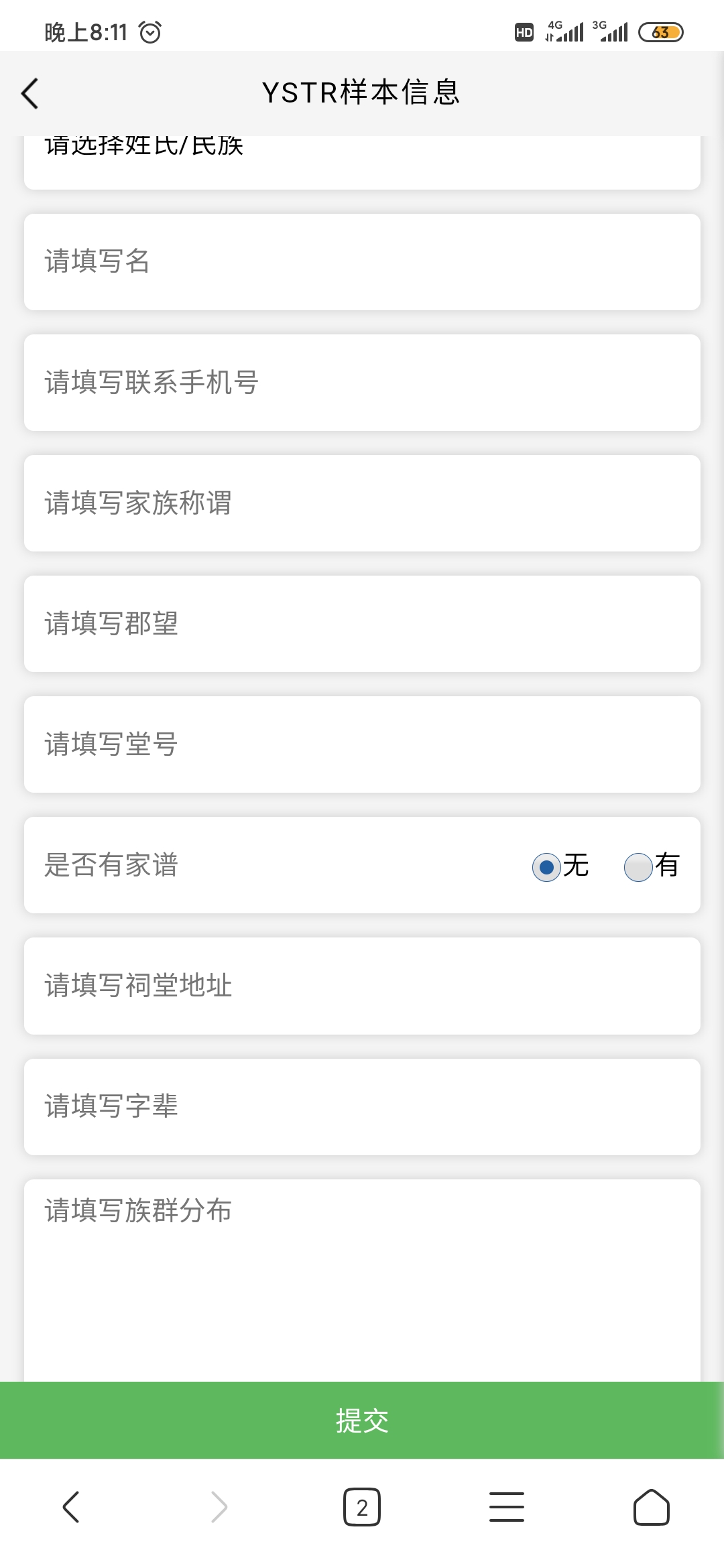The width and height of the screenshot is (724, 1568).
Task: Focus the 请填写名 field
Action: [x=362, y=262]
